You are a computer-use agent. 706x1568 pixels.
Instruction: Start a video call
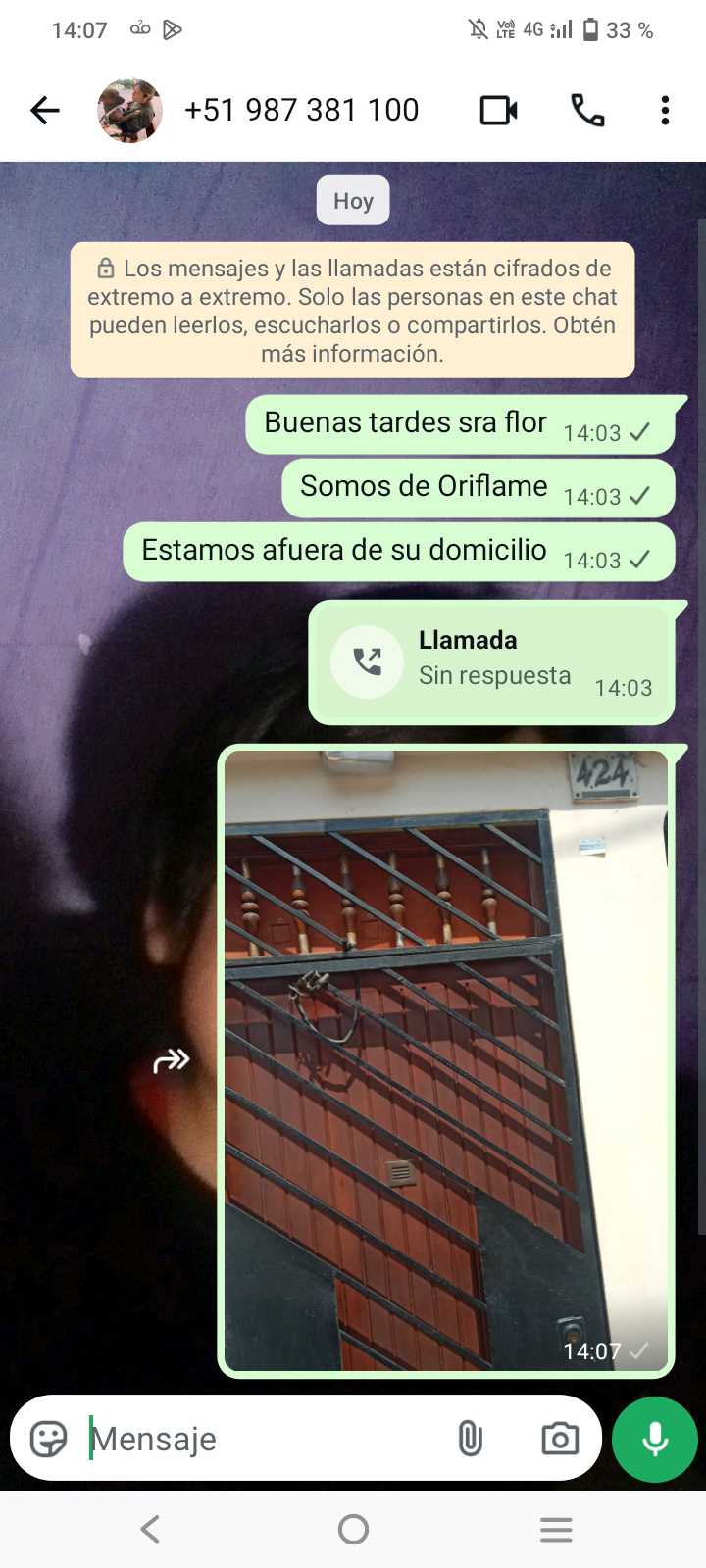tap(498, 111)
